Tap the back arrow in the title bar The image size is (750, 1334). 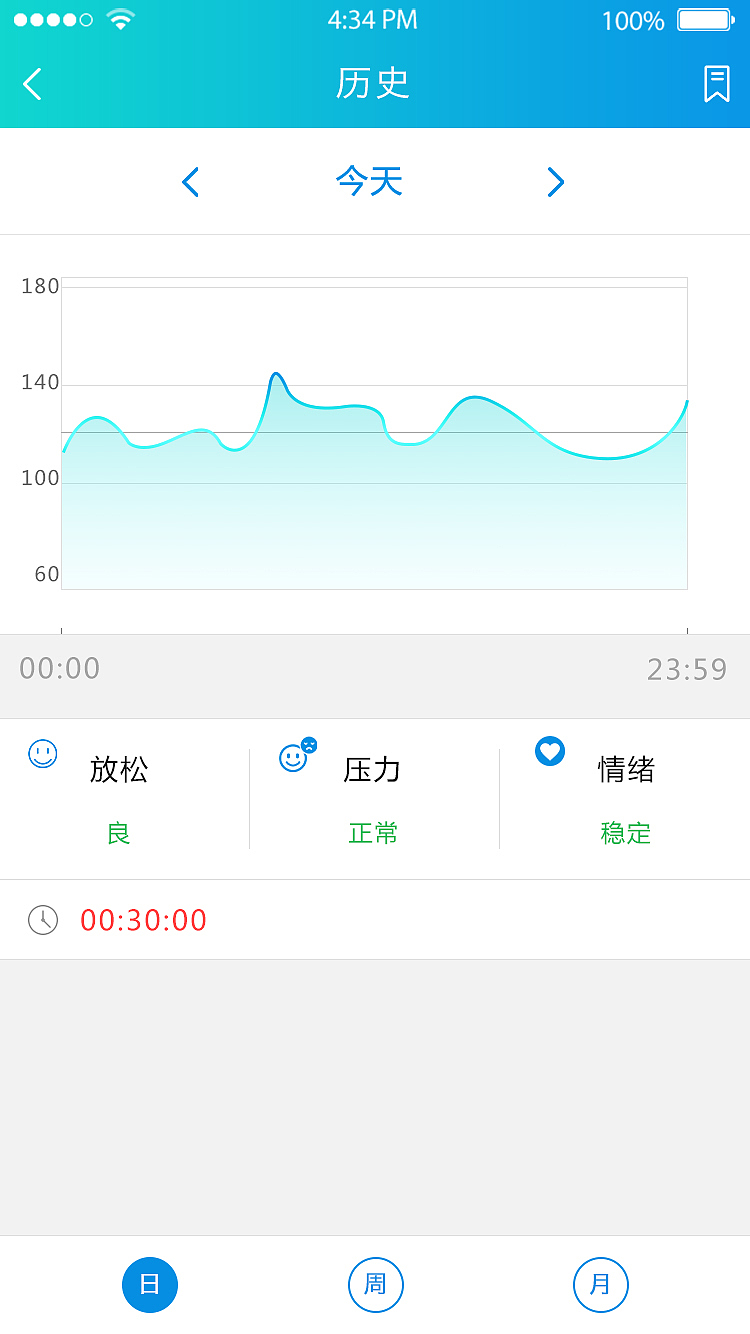tap(32, 84)
